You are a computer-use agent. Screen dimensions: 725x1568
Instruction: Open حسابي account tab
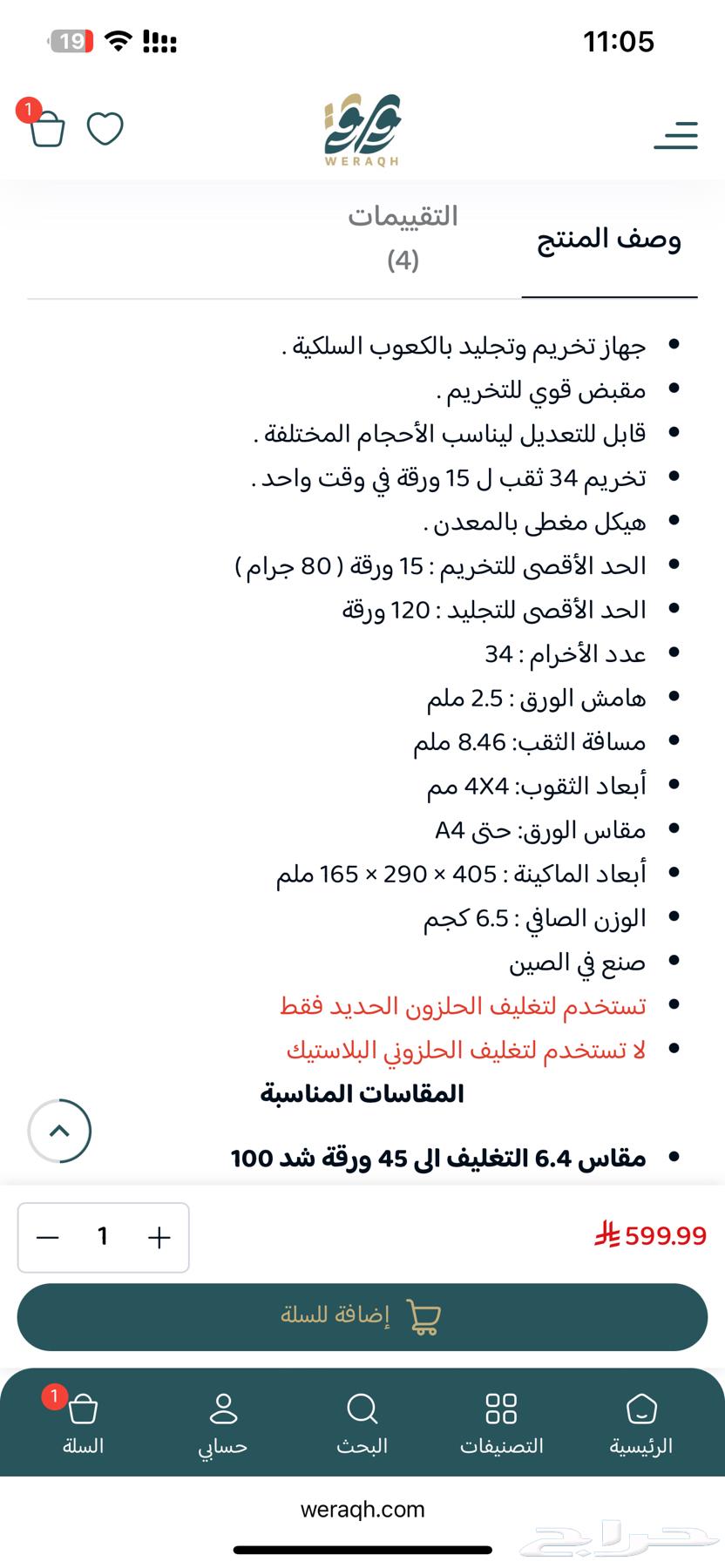[223, 1423]
